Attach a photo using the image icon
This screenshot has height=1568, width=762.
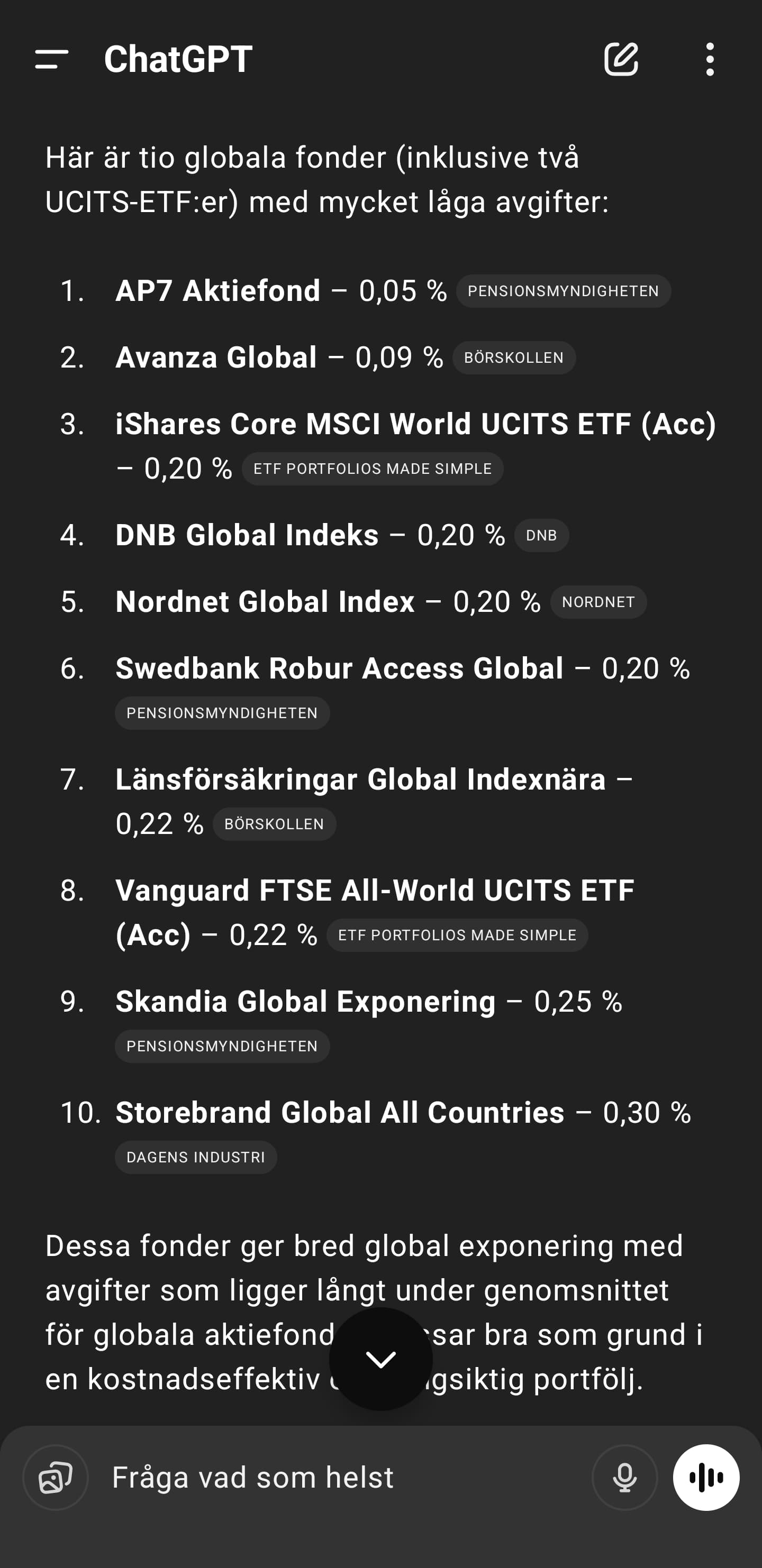tap(56, 1477)
